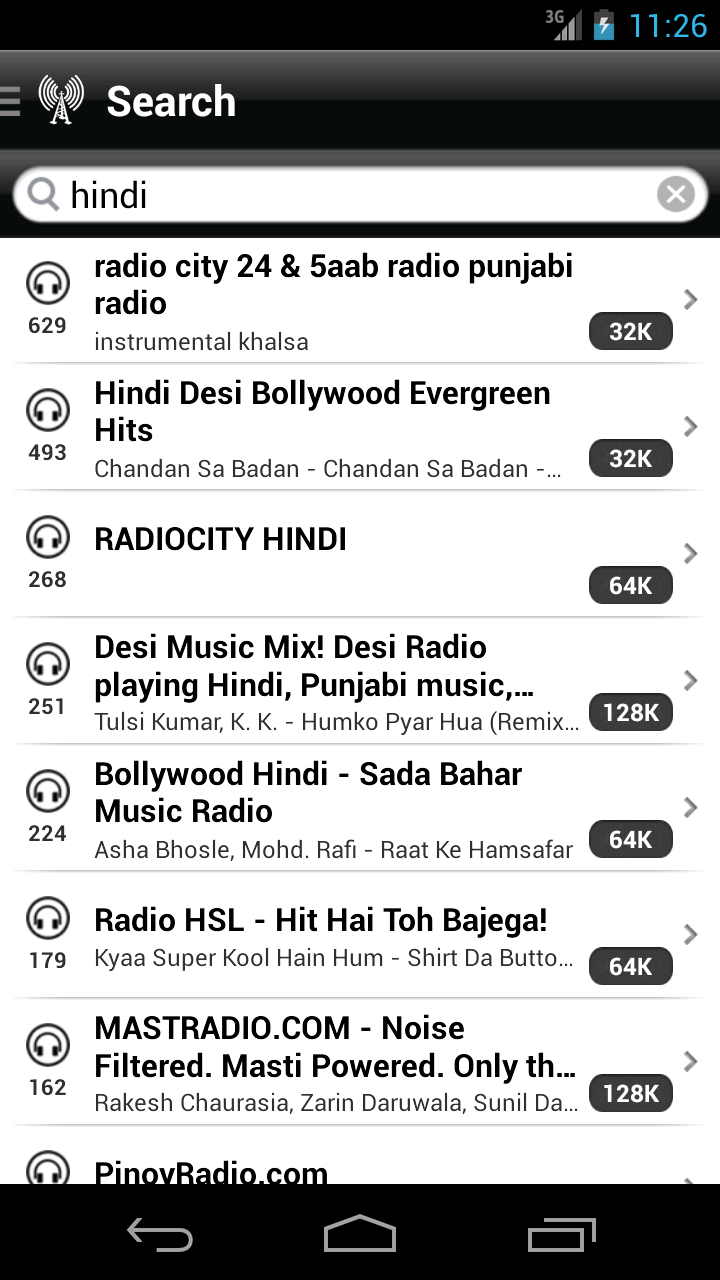Viewport: 720px width, 1280px height.
Task: Tap the radio antenna icon in the header
Action: (x=60, y=99)
